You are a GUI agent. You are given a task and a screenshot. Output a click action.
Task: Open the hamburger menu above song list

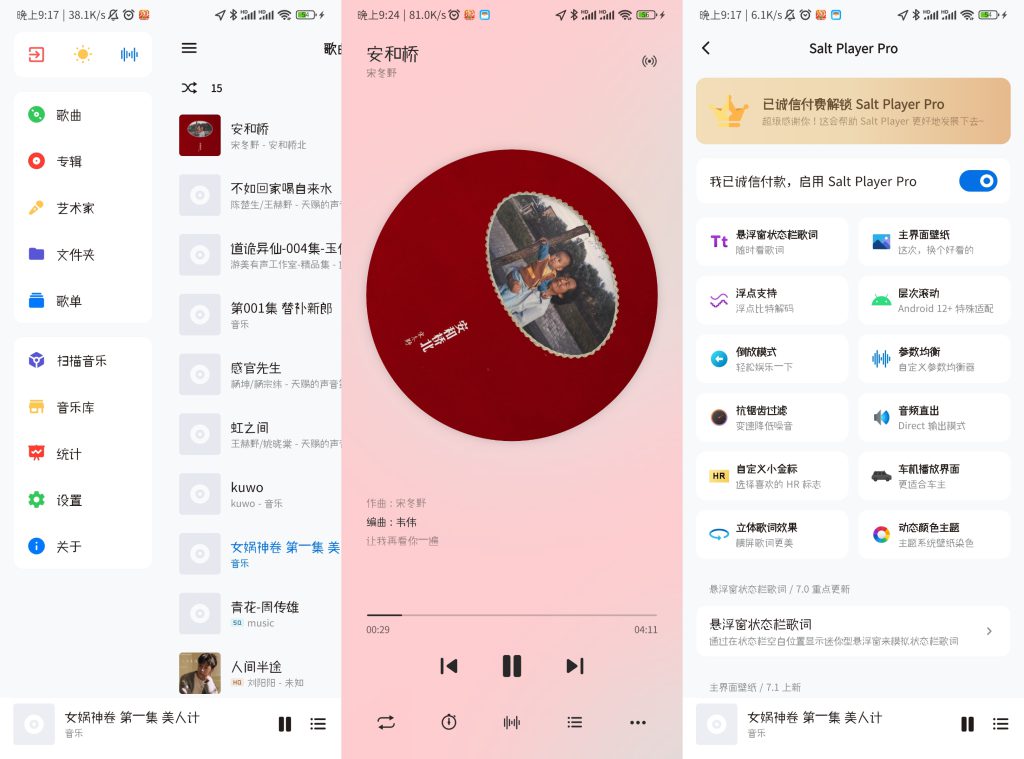tap(189, 48)
